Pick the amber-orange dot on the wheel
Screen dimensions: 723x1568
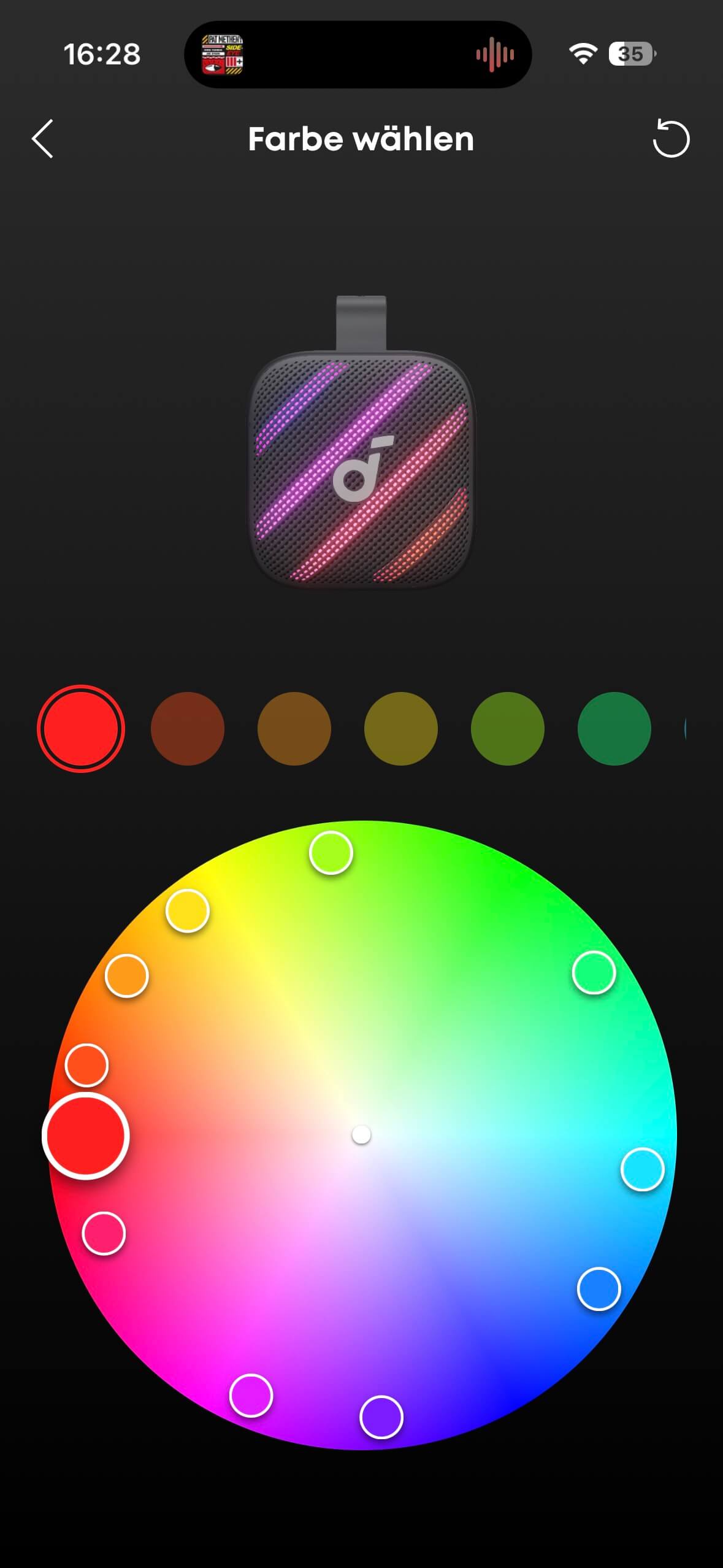127,975
